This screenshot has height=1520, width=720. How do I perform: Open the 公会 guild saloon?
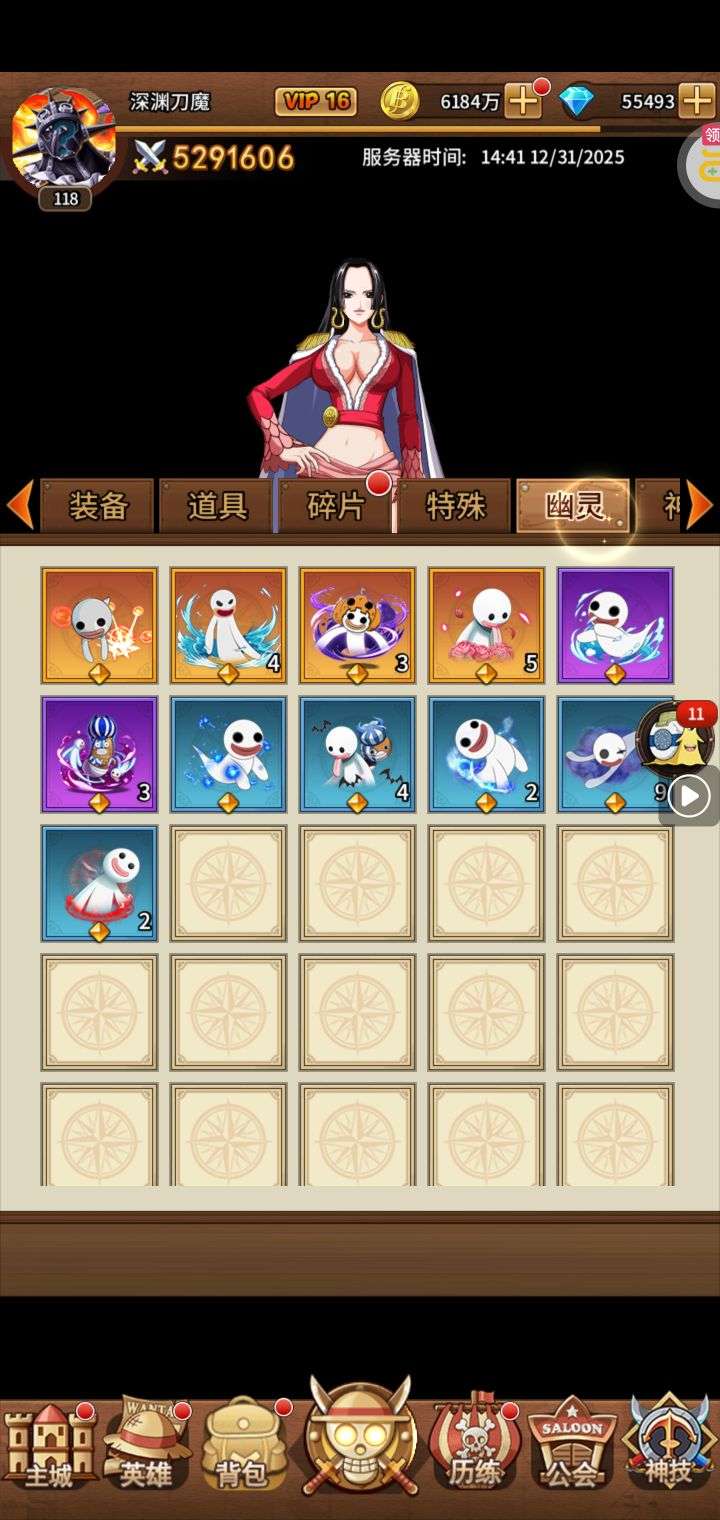point(571,1446)
